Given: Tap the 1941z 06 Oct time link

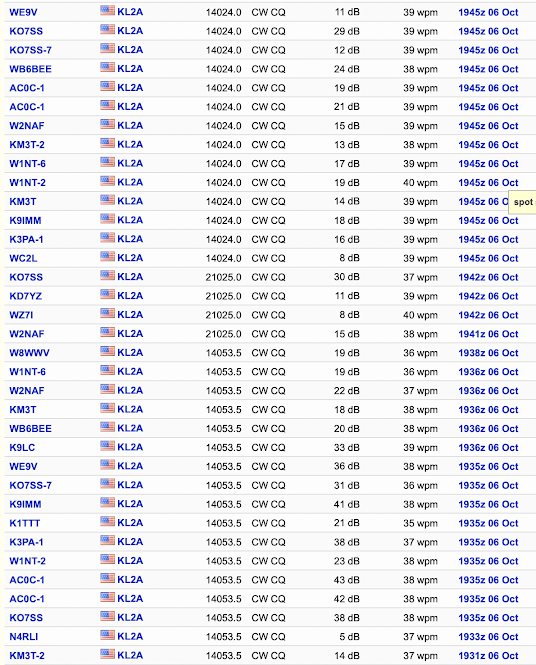Looking at the screenshot, I should (488, 334).
